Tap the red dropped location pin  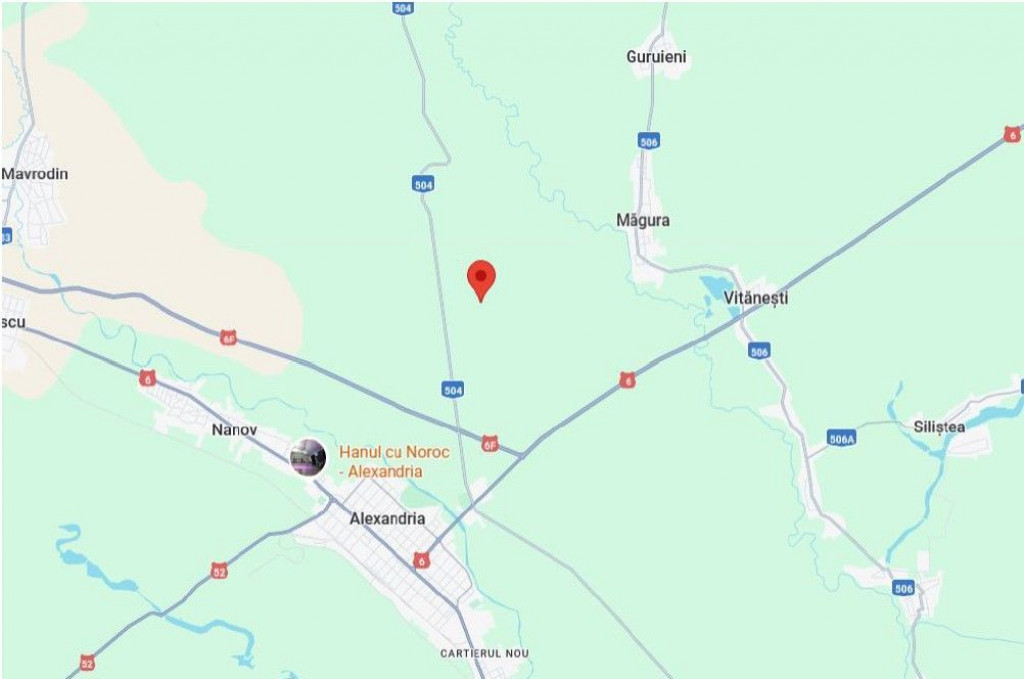point(482,277)
